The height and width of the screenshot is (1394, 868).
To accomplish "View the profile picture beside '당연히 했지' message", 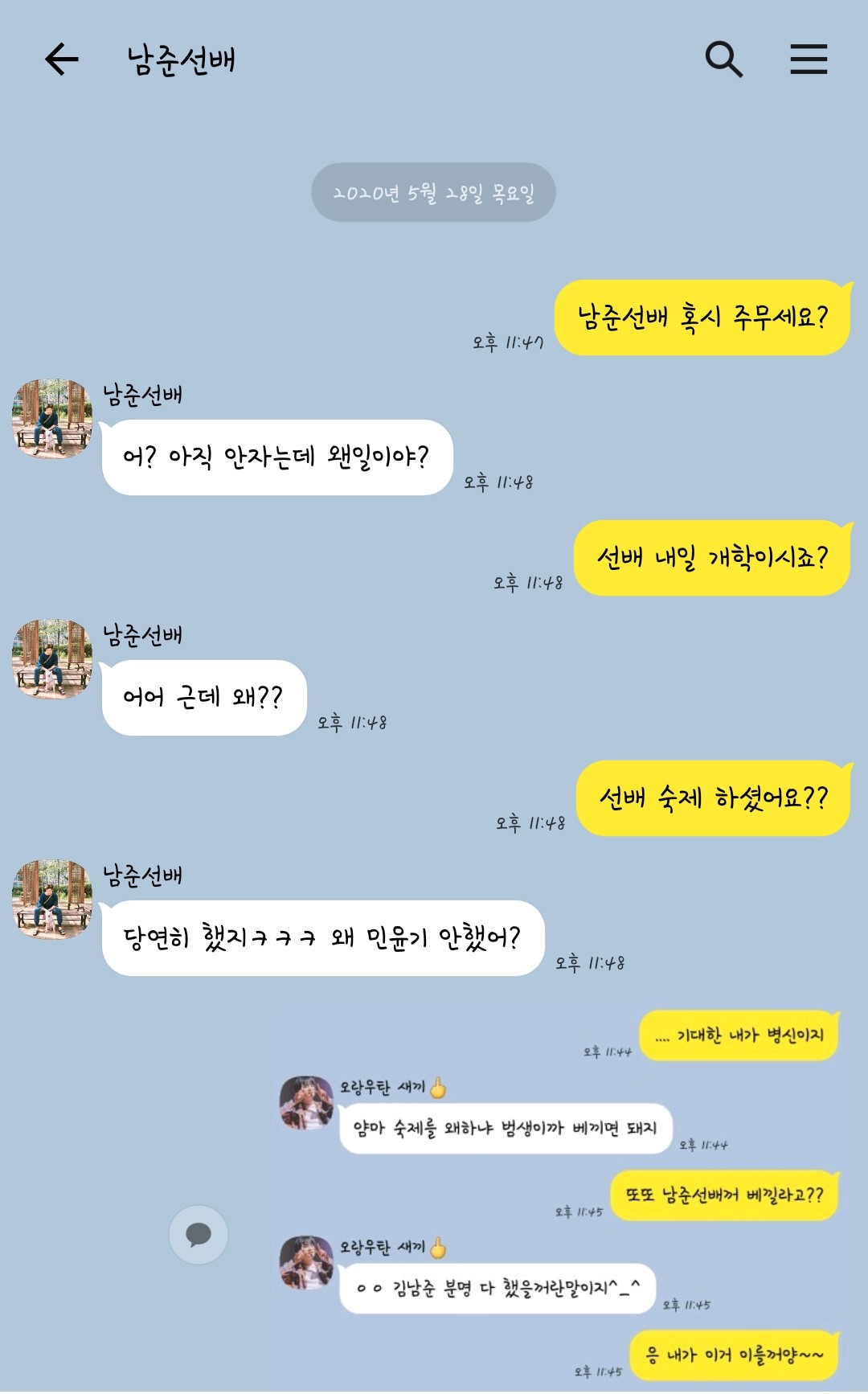I will [x=52, y=899].
